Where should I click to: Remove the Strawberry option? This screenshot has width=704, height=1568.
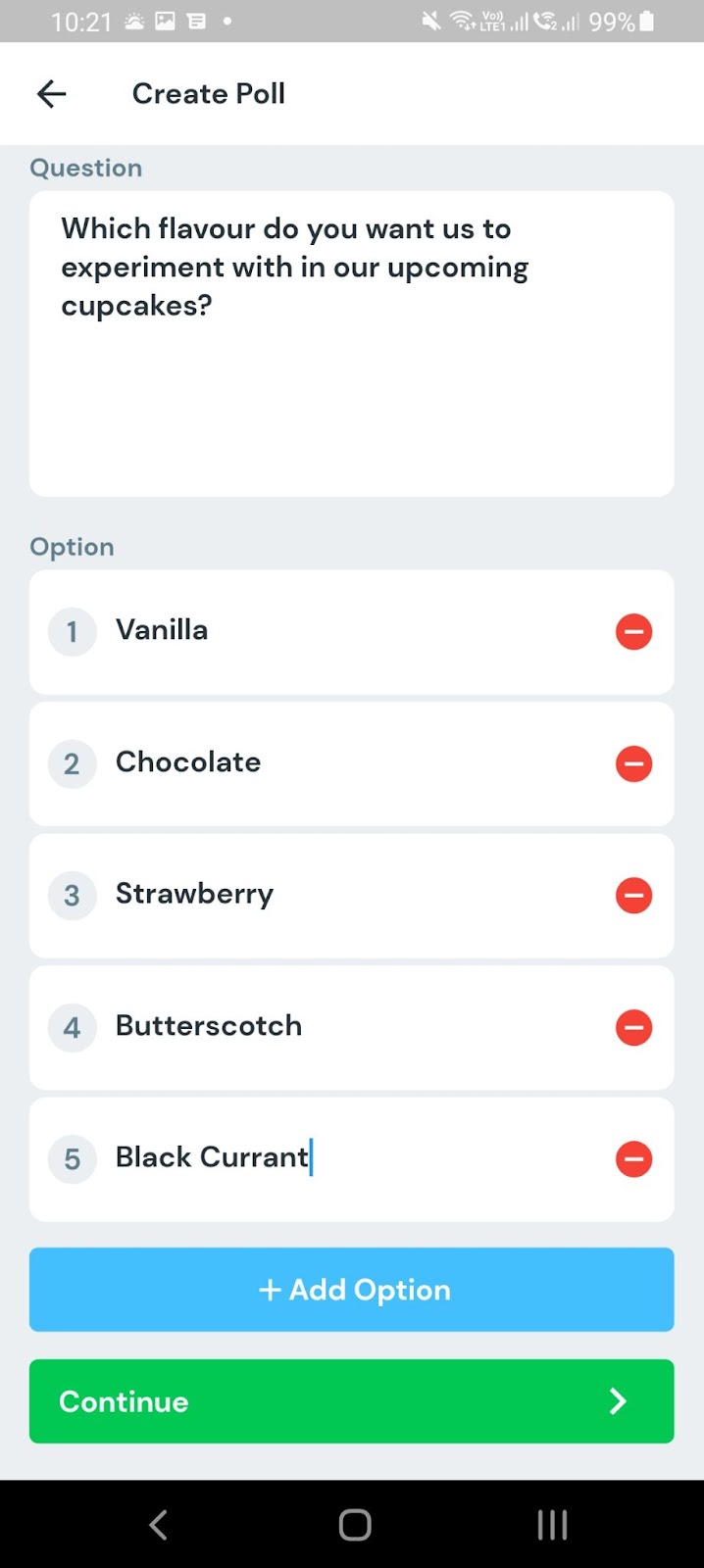633,895
